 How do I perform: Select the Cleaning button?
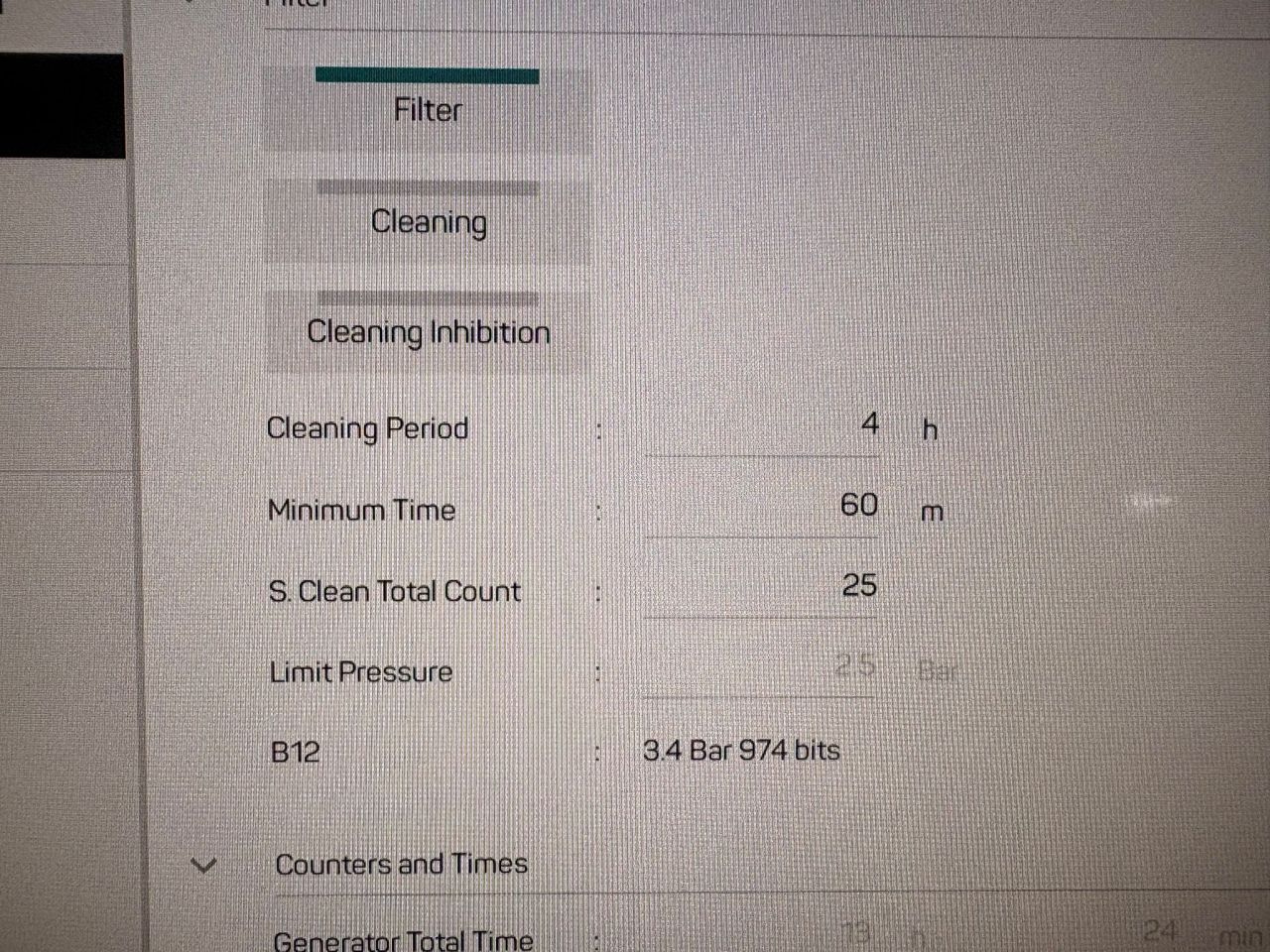(428, 221)
